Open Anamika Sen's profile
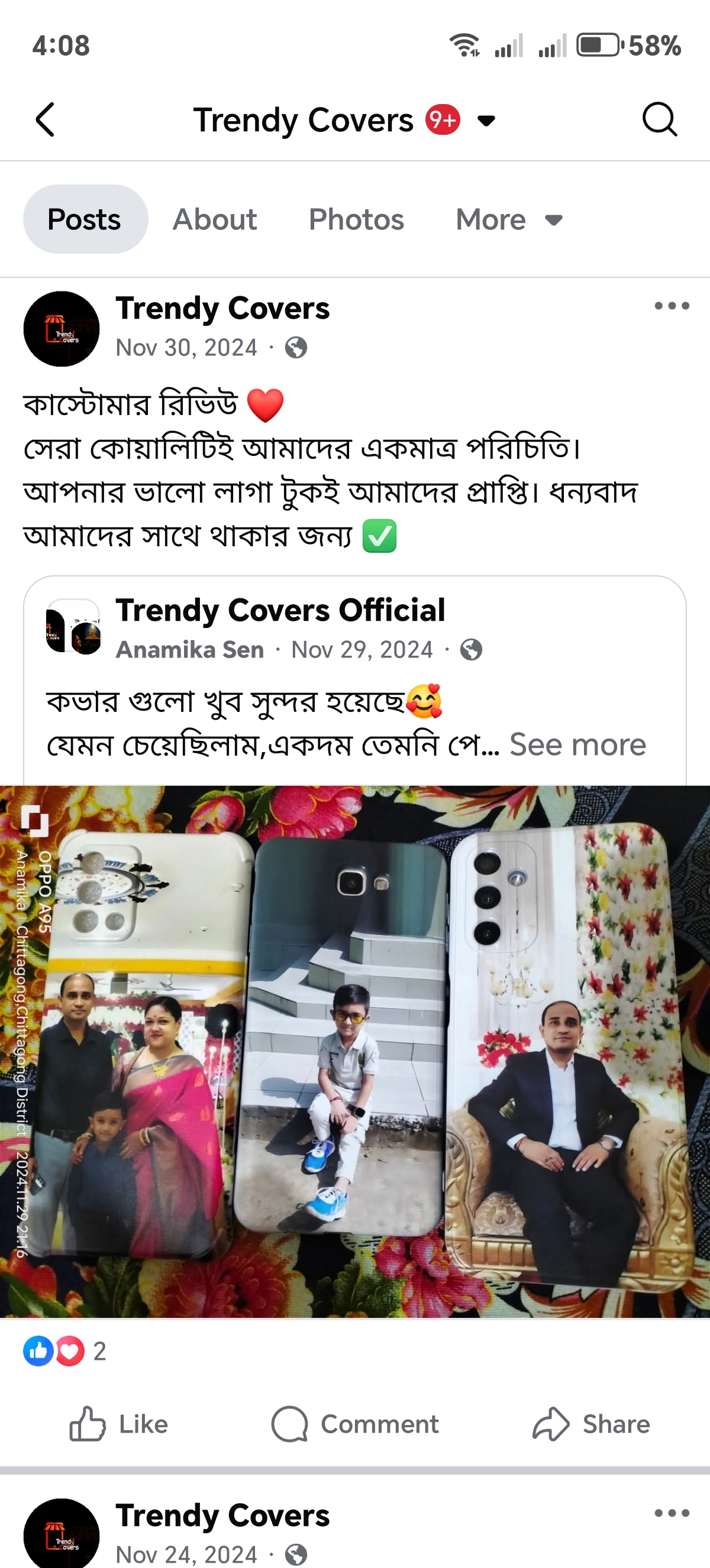The height and width of the screenshot is (1568, 710). 190,649
